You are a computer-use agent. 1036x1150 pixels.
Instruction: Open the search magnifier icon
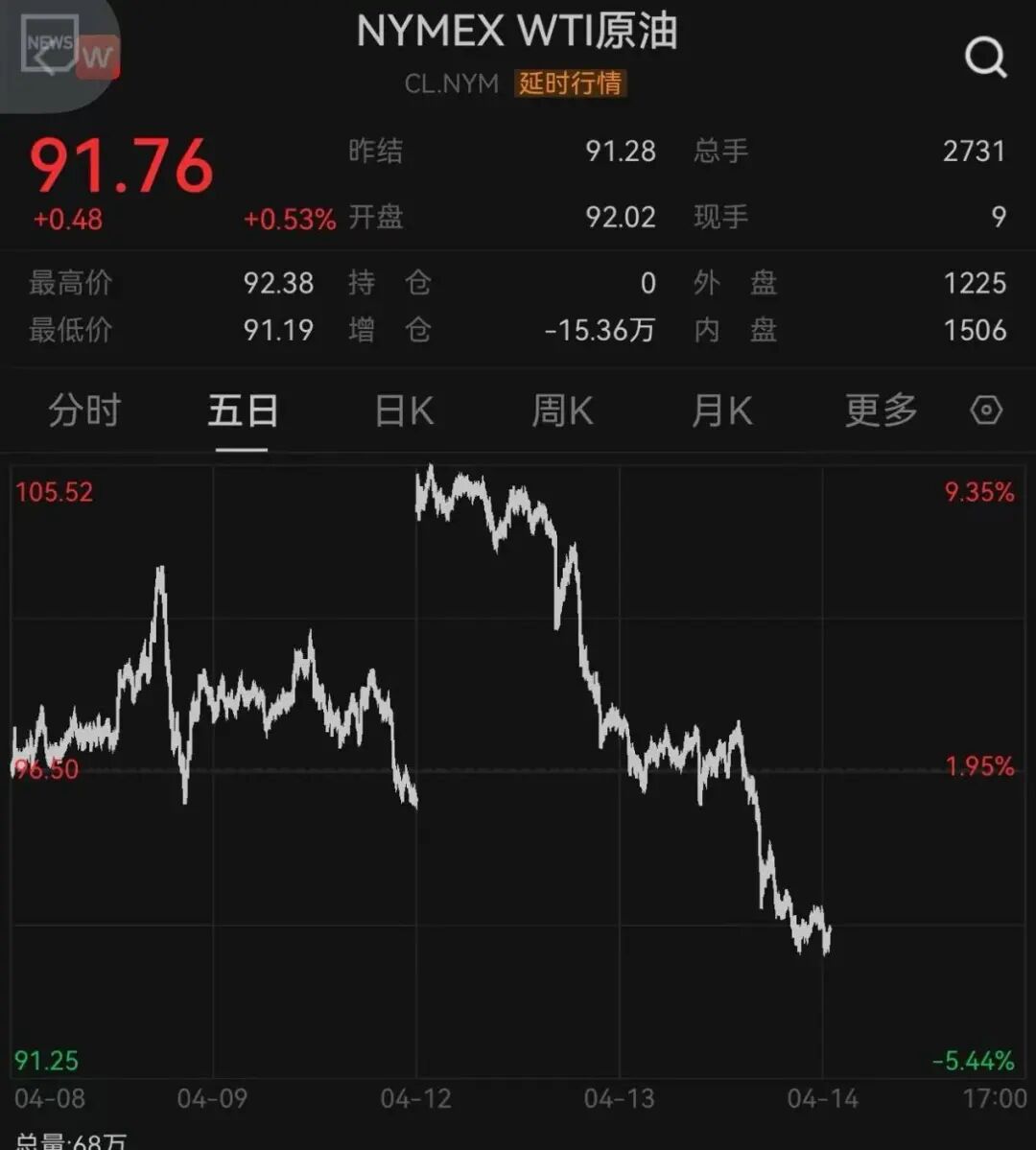985,59
